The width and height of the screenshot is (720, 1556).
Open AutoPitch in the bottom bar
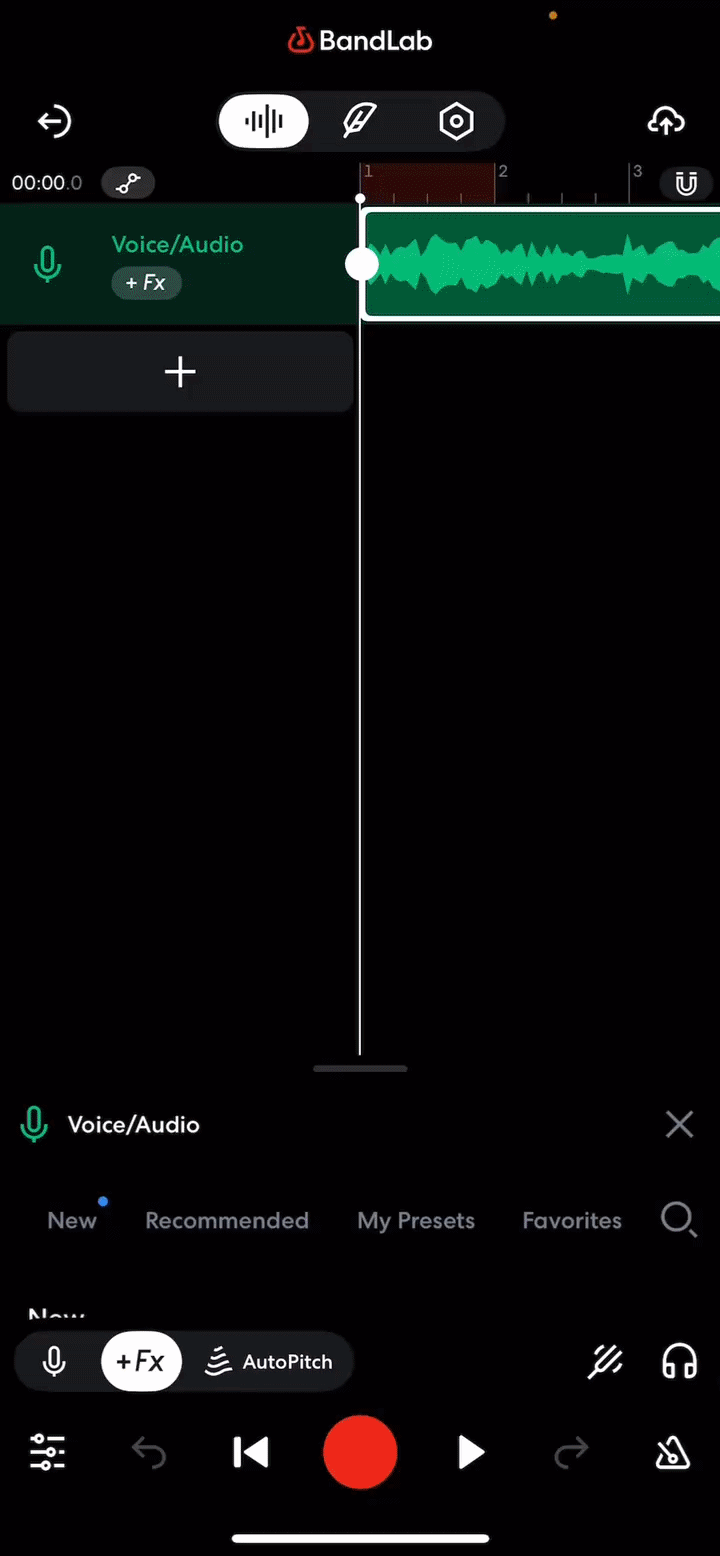point(268,1362)
